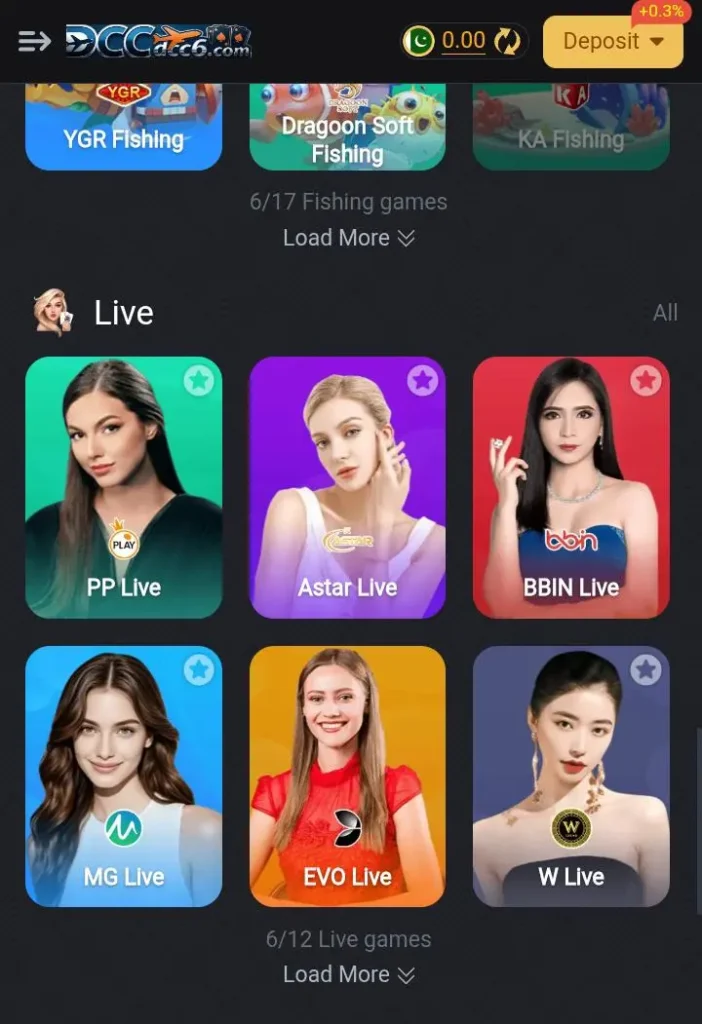The image size is (702, 1024).
Task: Favorite Astar Live with star icon
Action: click(422, 381)
